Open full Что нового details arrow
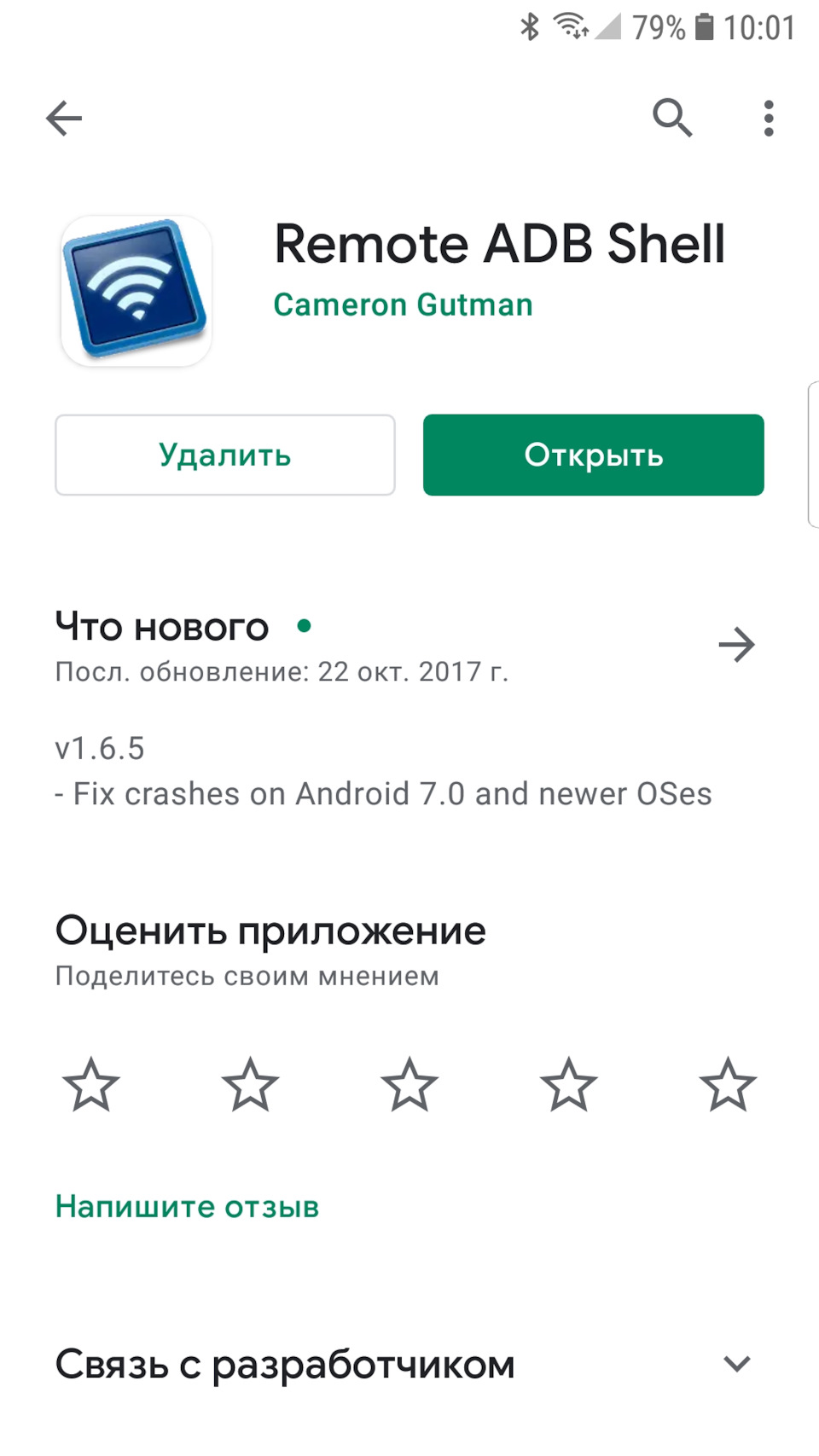Viewport: 819px width, 1456px height. [736, 645]
